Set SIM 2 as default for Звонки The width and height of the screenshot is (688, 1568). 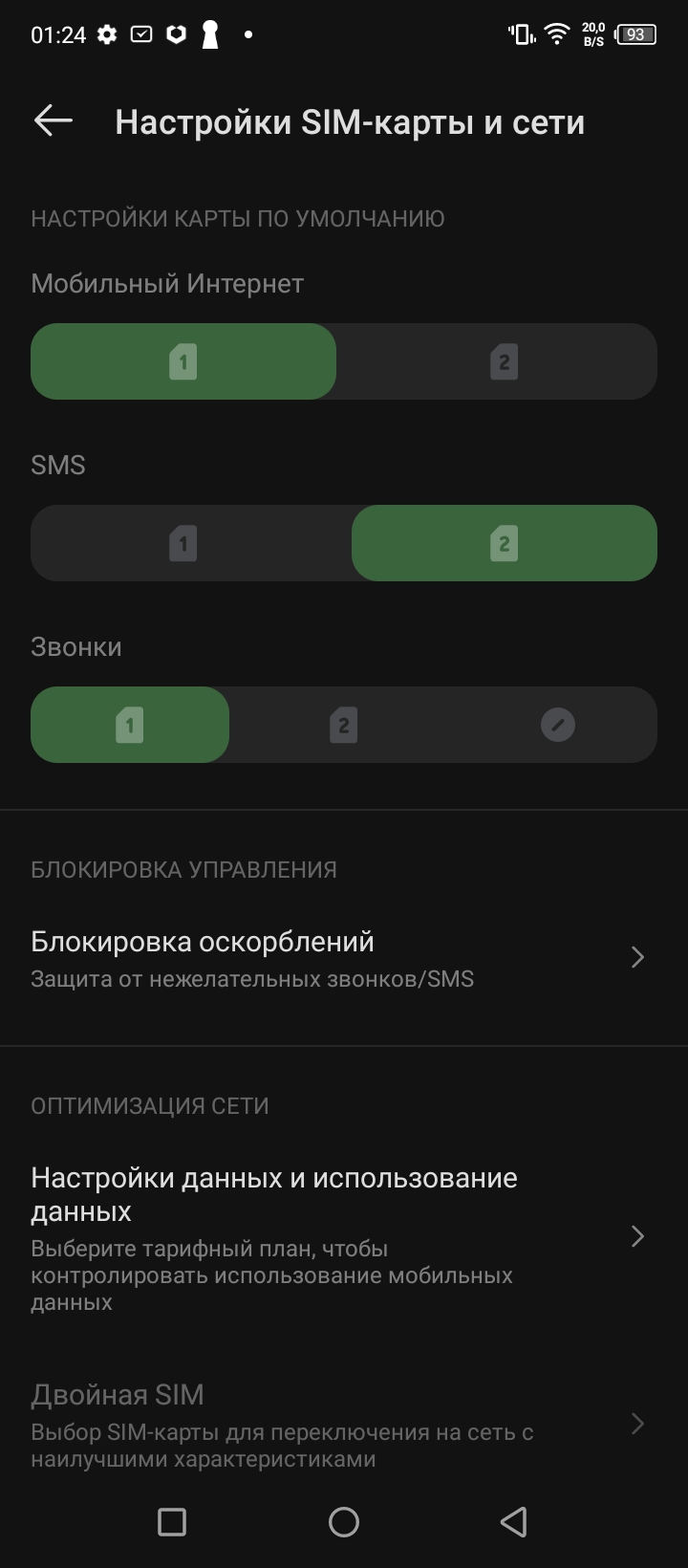(x=343, y=725)
